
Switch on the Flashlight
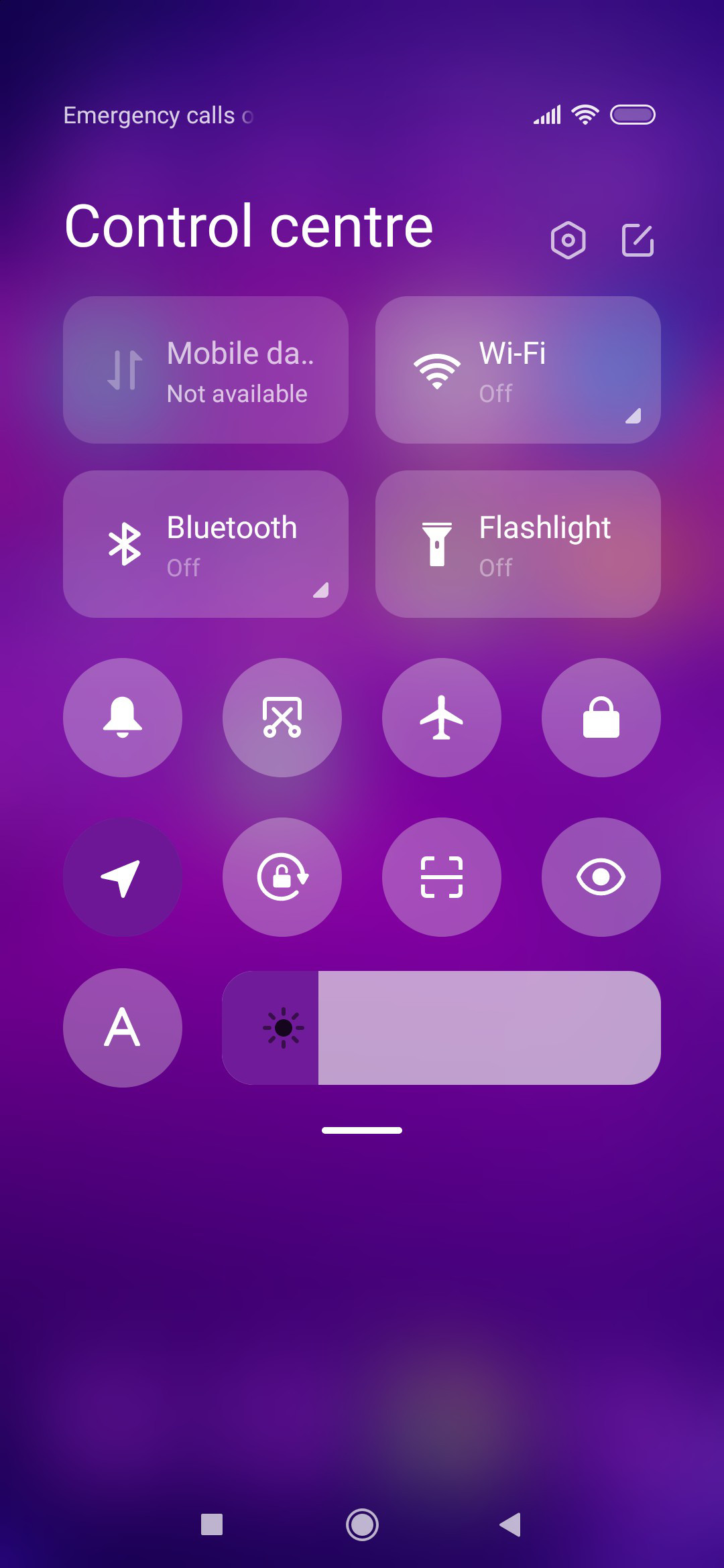518,544
